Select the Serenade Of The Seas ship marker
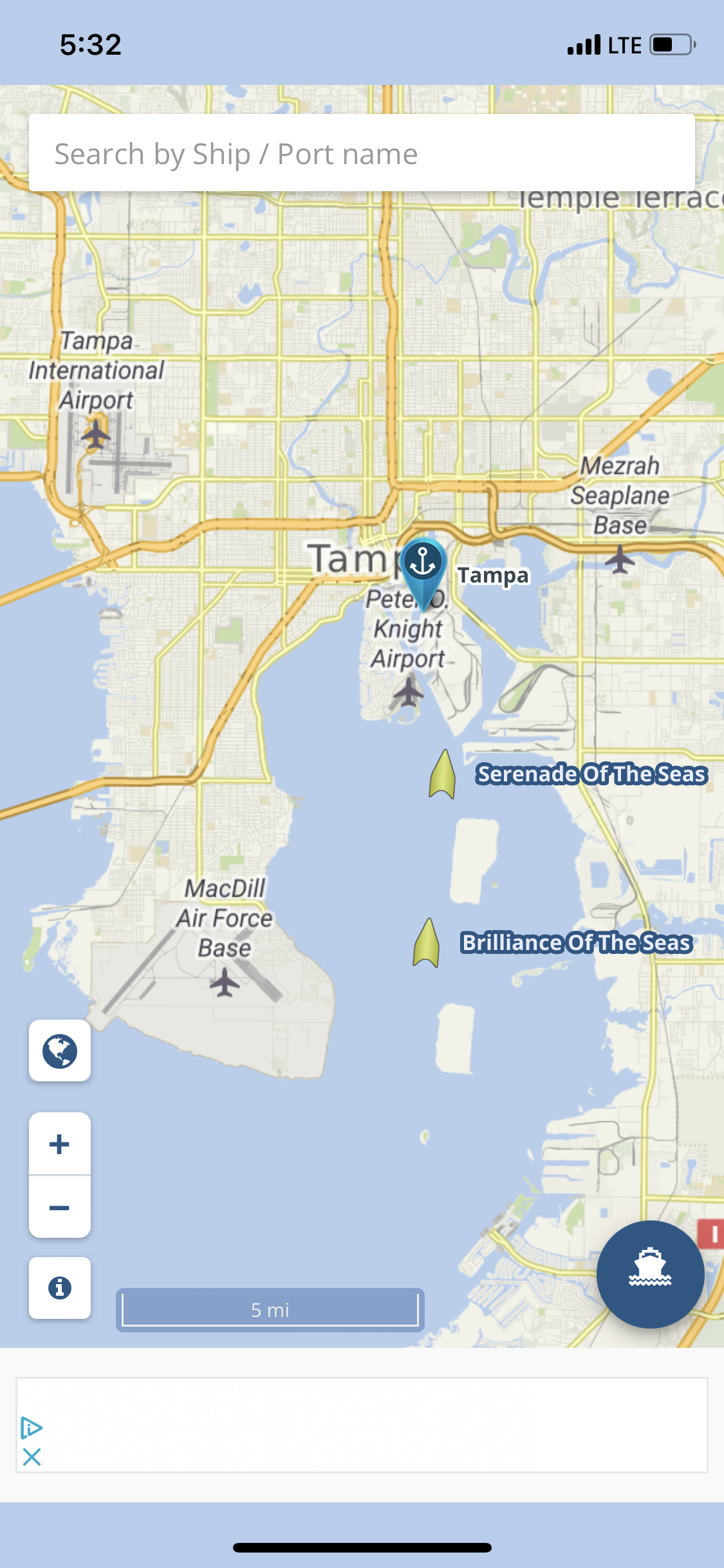 pos(443,774)
